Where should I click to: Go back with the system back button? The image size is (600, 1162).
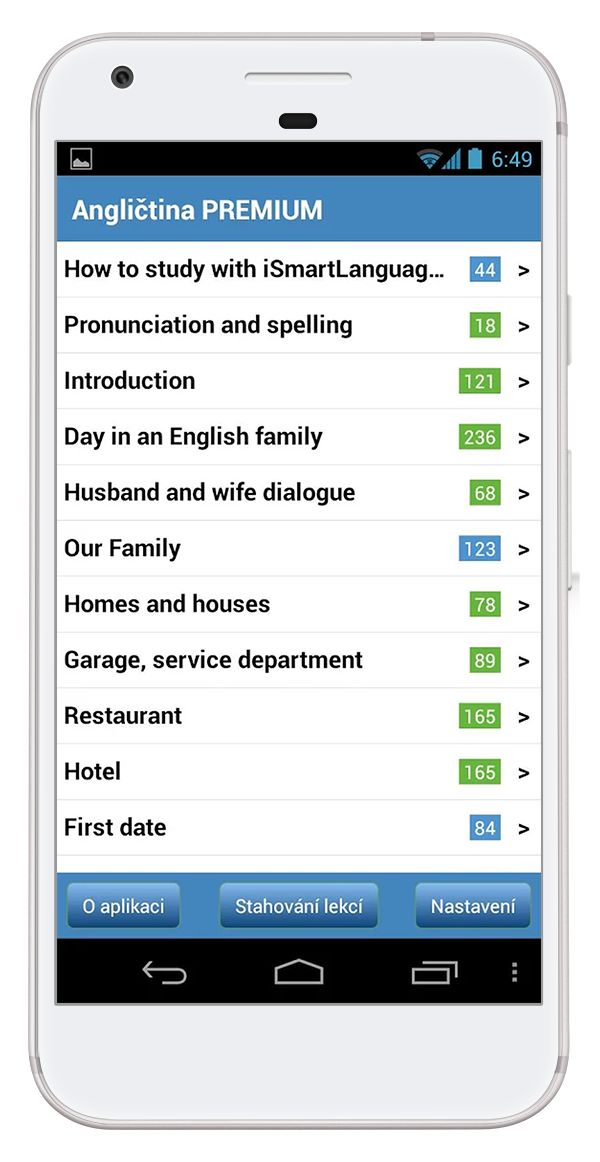pyautogui.click(x=164, y=972)
